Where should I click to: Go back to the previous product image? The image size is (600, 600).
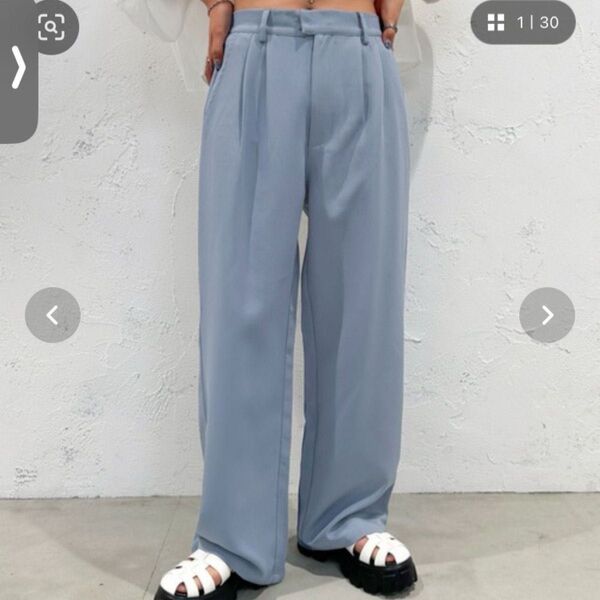(x=52, y=315)
